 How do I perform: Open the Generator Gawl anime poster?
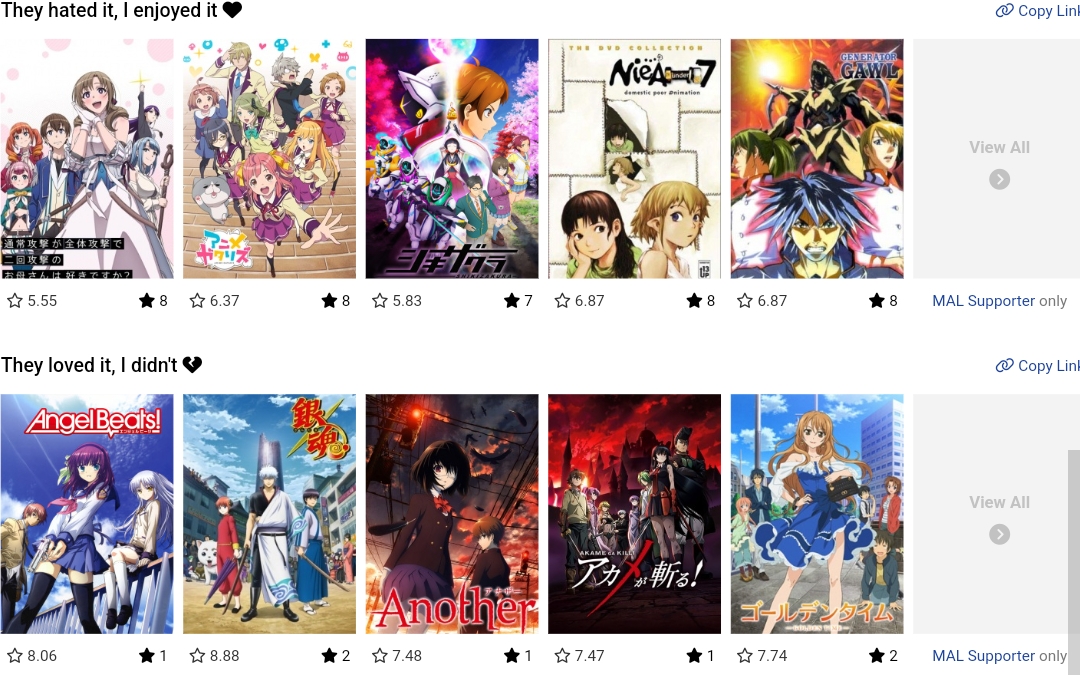pyautogui.click(x=817, y=159)
